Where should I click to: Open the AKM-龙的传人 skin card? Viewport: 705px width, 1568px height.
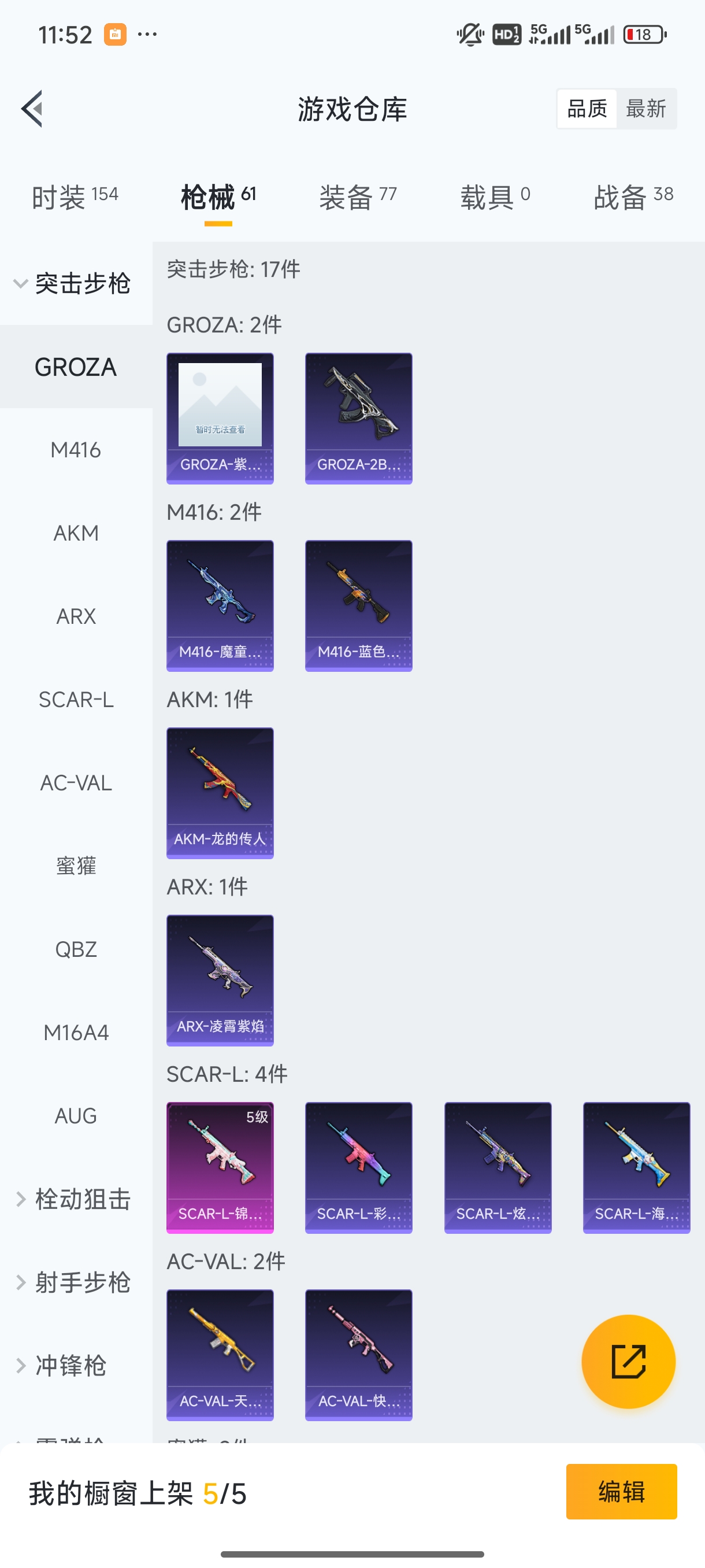(220, 793)
